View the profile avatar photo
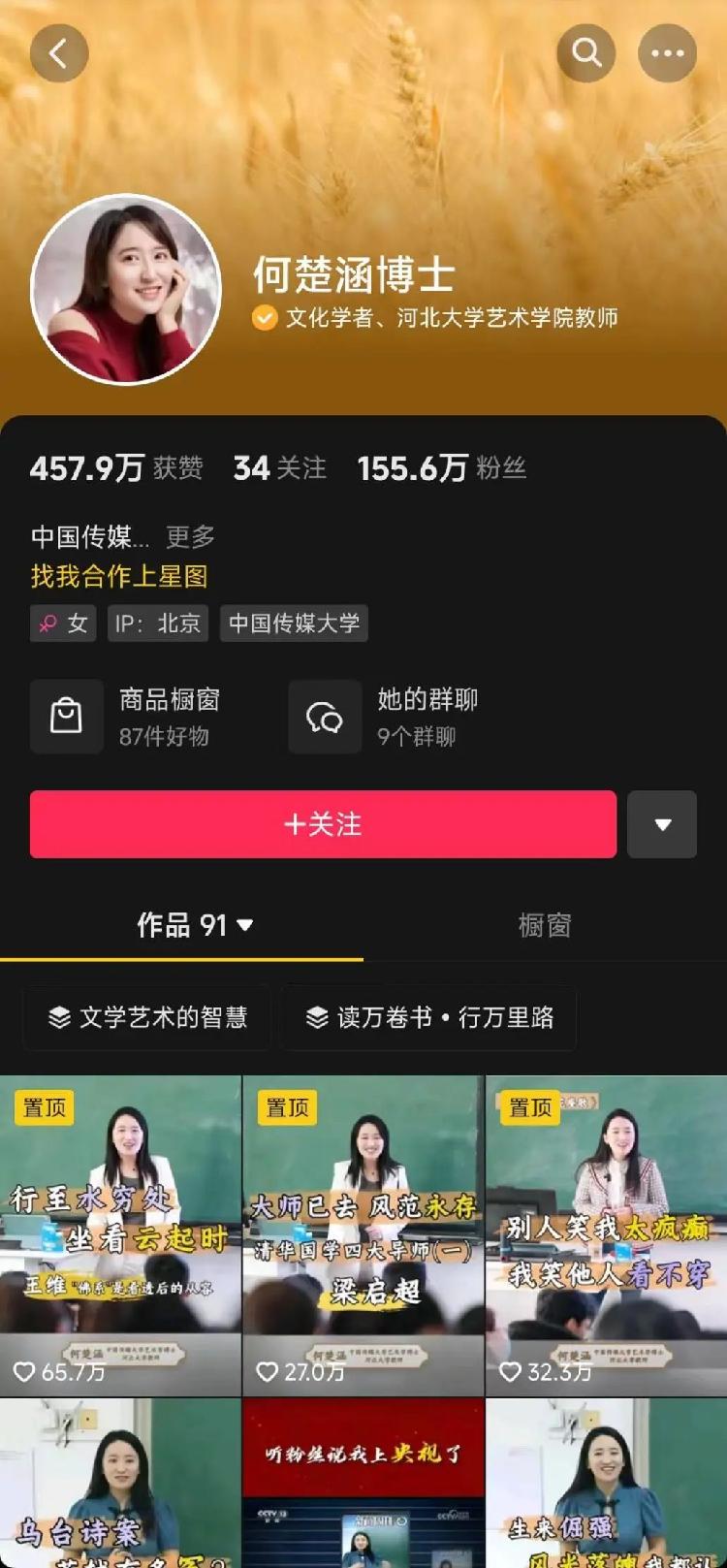 127,289
